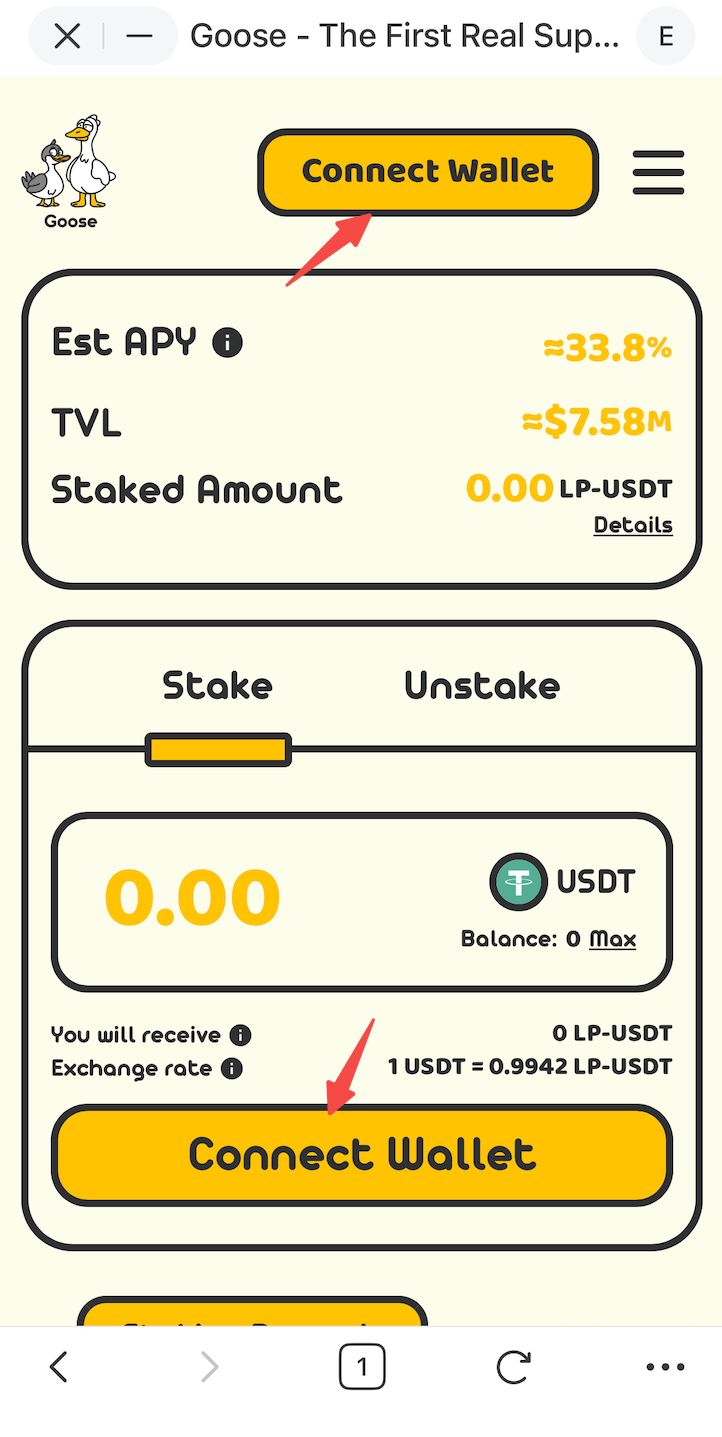Open the browser tabs switcher
The image size is (722, 1437).
[362, 1367]
